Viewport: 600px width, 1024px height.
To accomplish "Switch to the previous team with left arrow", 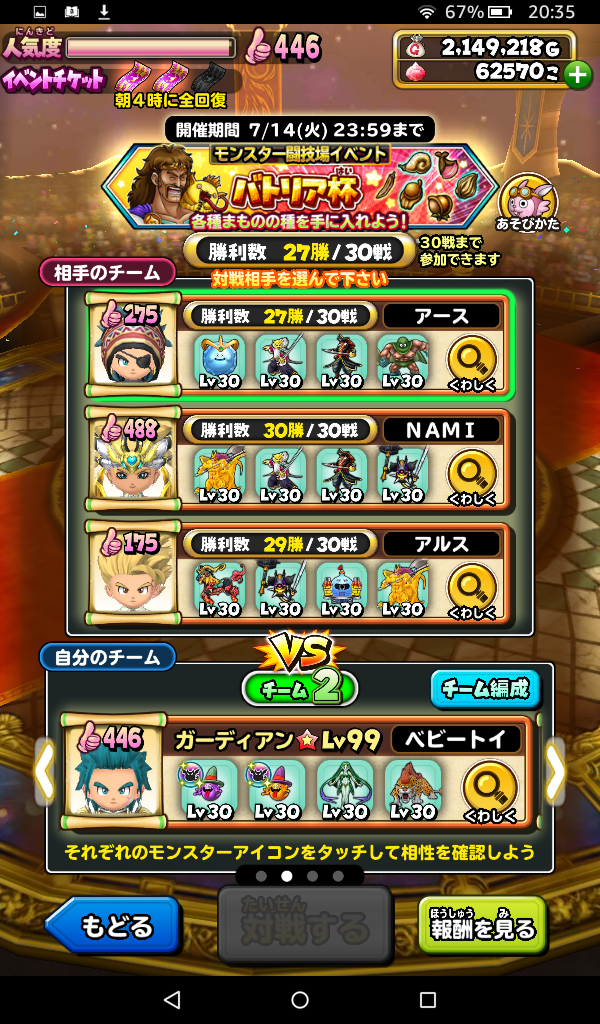I will [45, 771].
